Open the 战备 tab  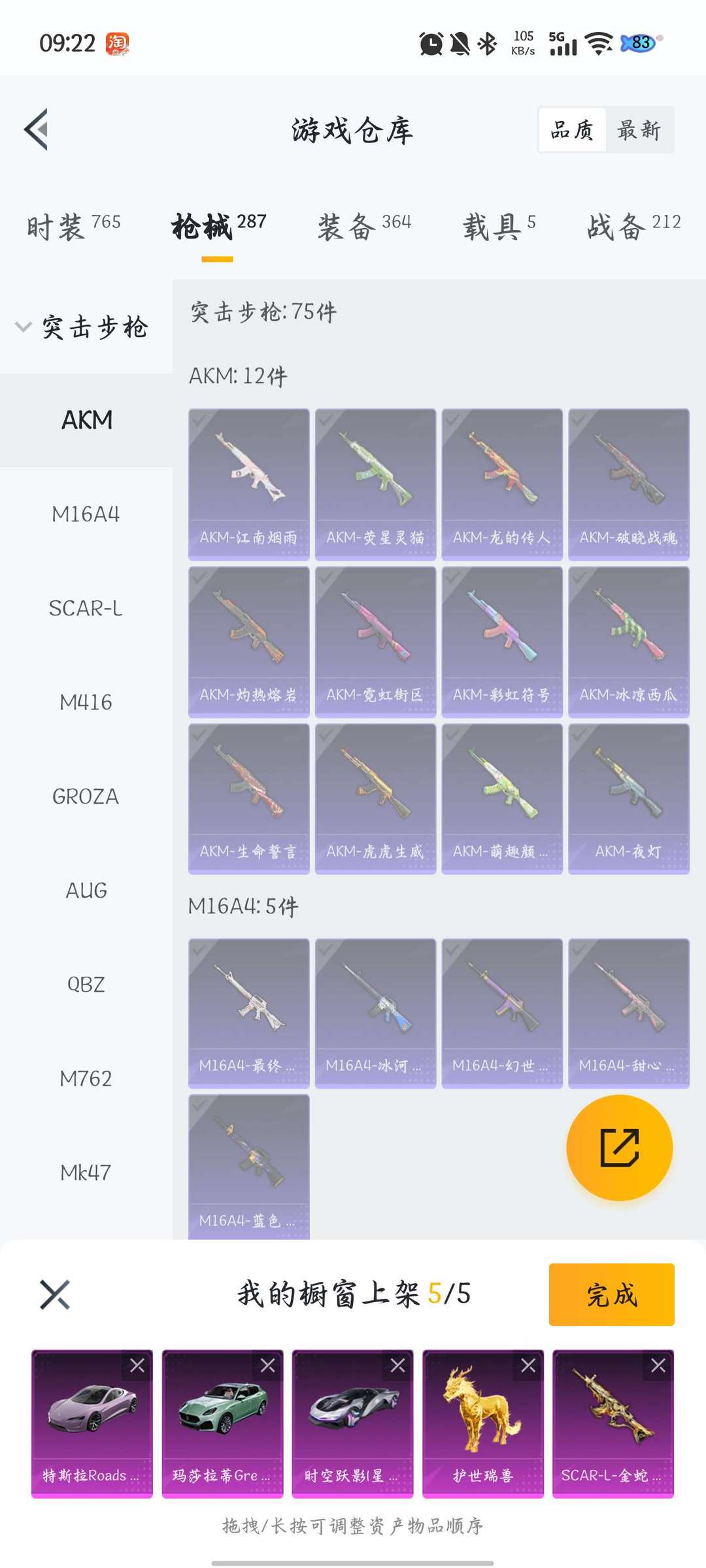(x=633, y=226)
